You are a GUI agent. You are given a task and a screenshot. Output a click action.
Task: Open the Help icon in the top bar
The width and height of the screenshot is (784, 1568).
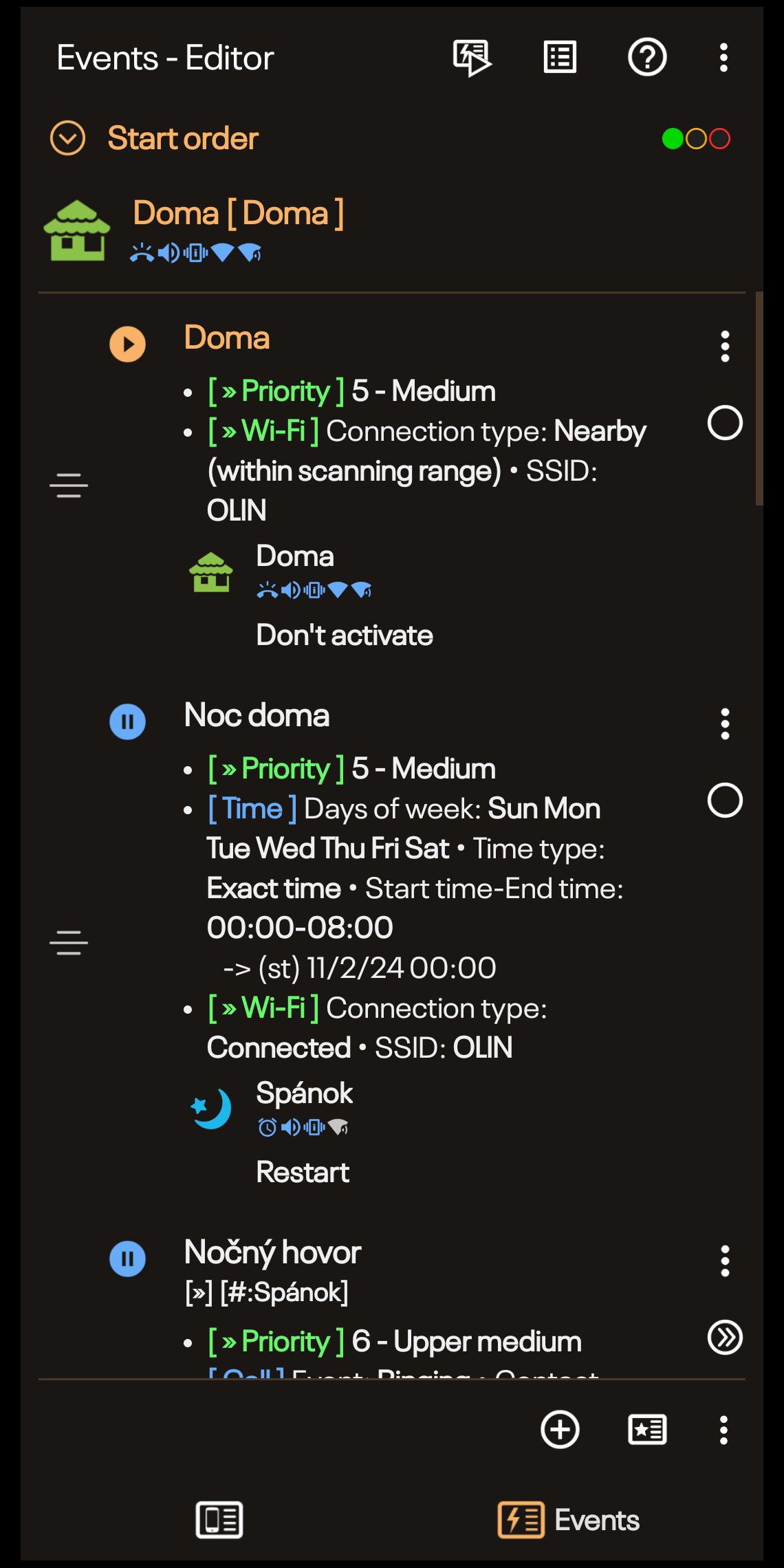click(646, 58)
